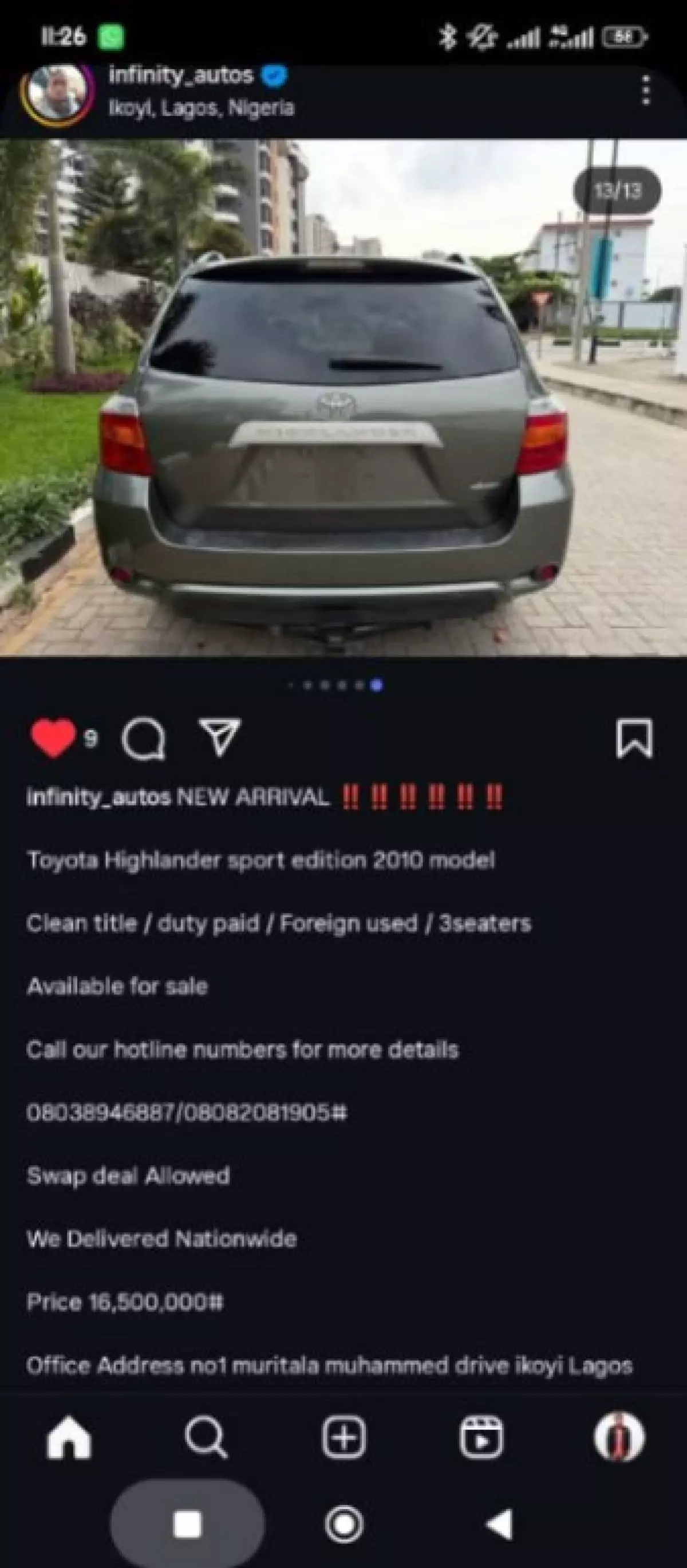687x1568 pixels.
Task: Open the Reels tab
Action: (x=481, y=1437)
